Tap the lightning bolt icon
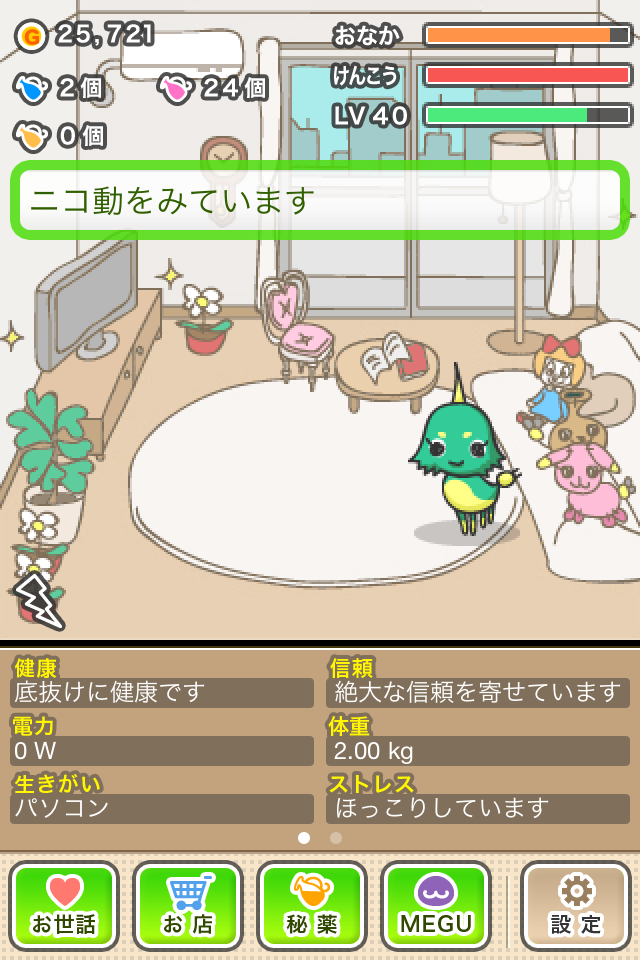640x960 pixels. coord(38,598)
